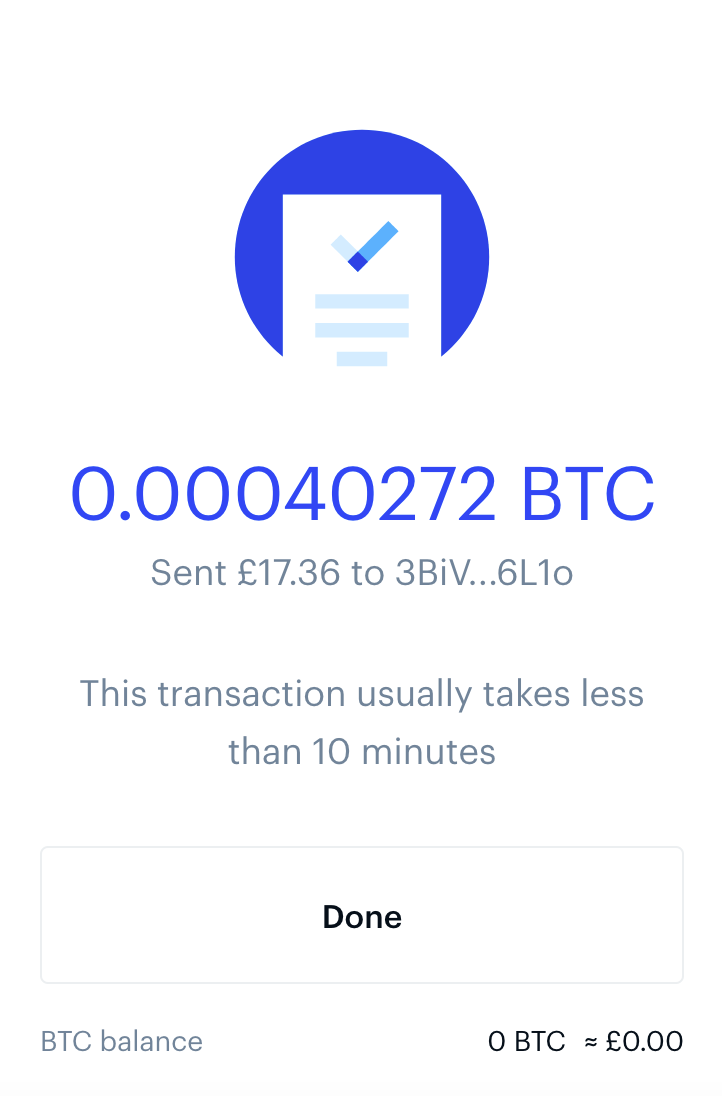722x1096 pixels.
Task: Click the transaction time estimate message
Action: coord(362,722)
